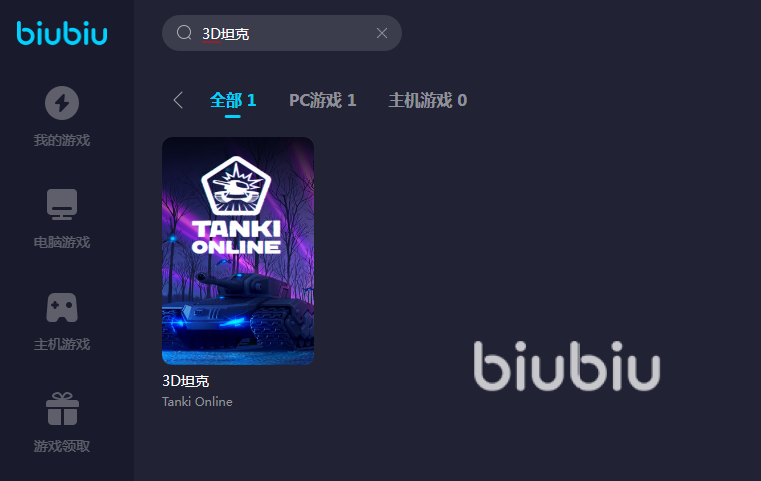The image size is (761, 481).
Task: Open 电脑游戏 in the sidebar
Action: 62,219
